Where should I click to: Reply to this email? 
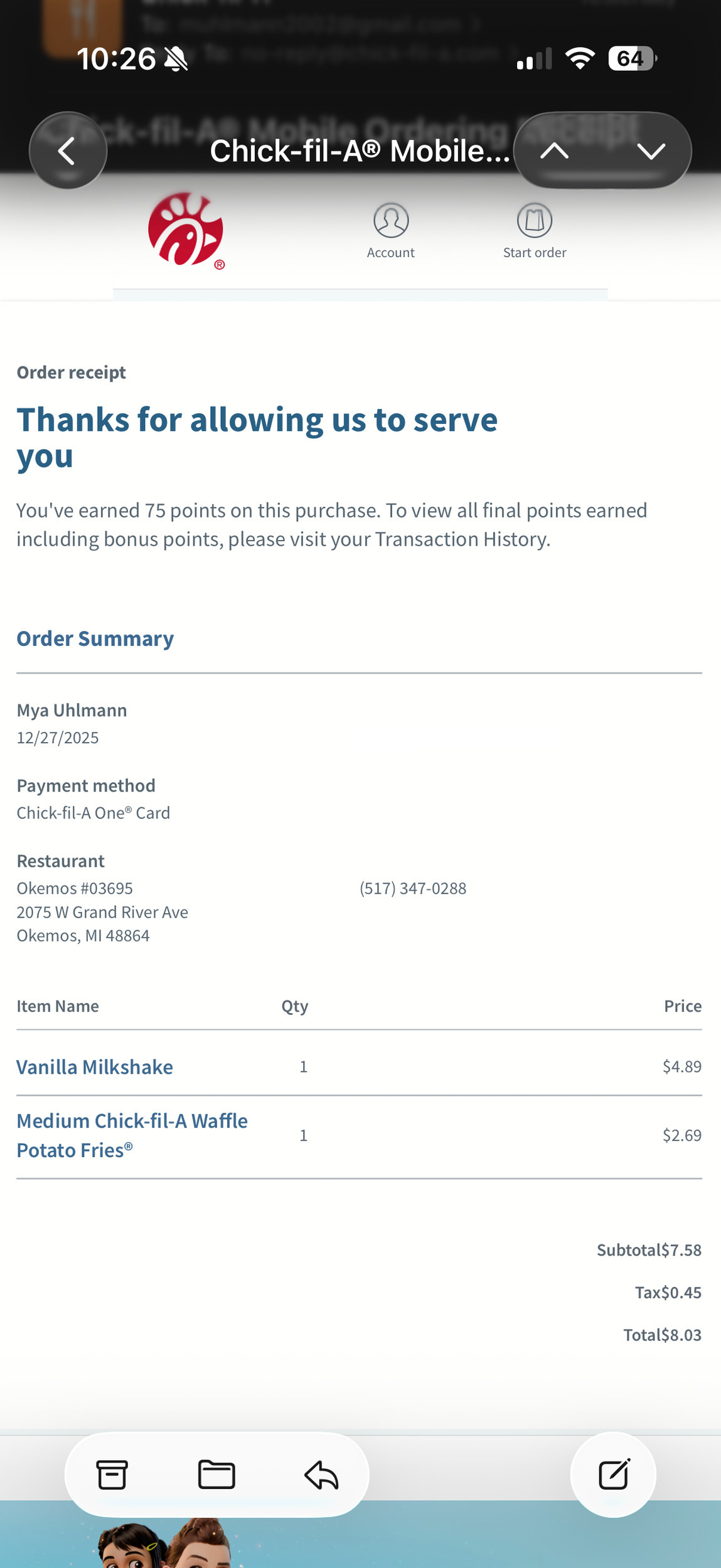point(321,1475)
